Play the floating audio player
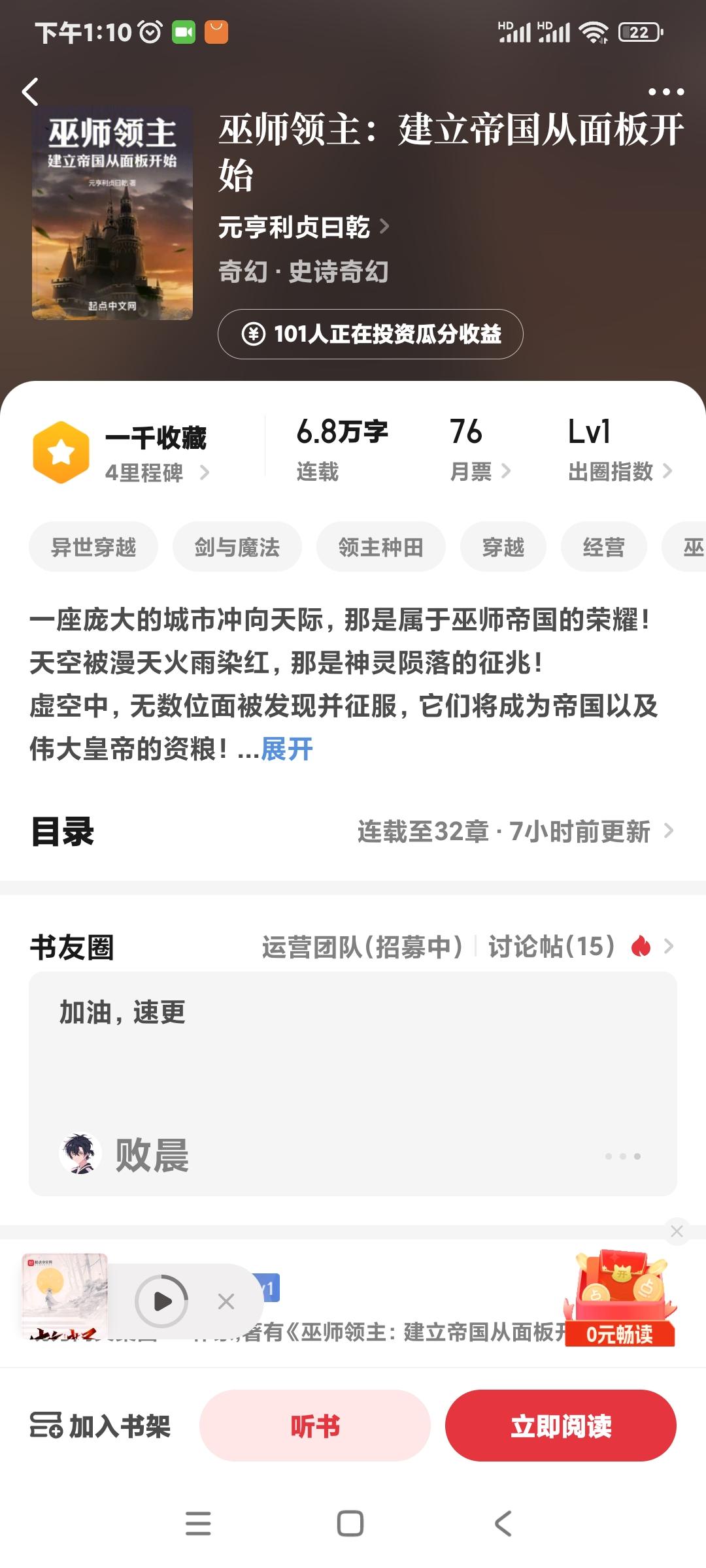Screen dimensions: 706x1568 click(x=161, y=1301)
